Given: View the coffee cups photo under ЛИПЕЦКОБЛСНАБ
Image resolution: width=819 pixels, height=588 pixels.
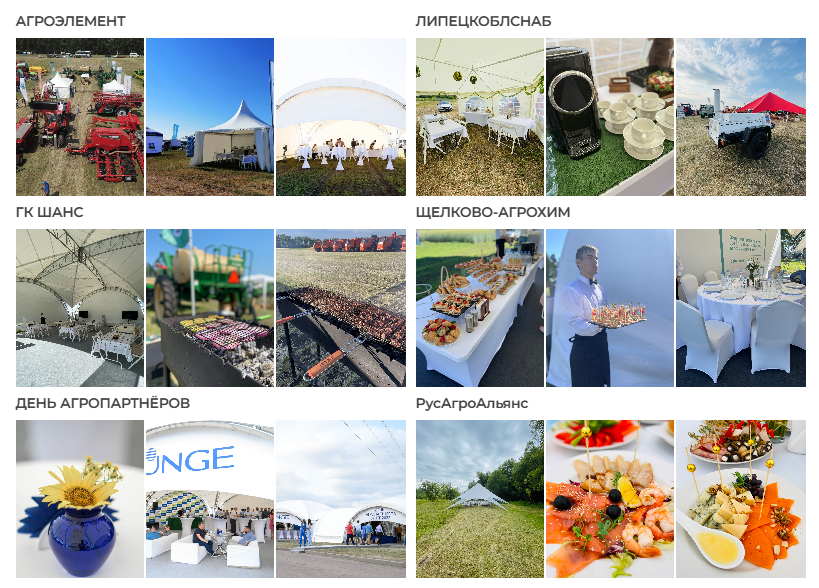Looking at the screenshot, I should coord(610,117).
